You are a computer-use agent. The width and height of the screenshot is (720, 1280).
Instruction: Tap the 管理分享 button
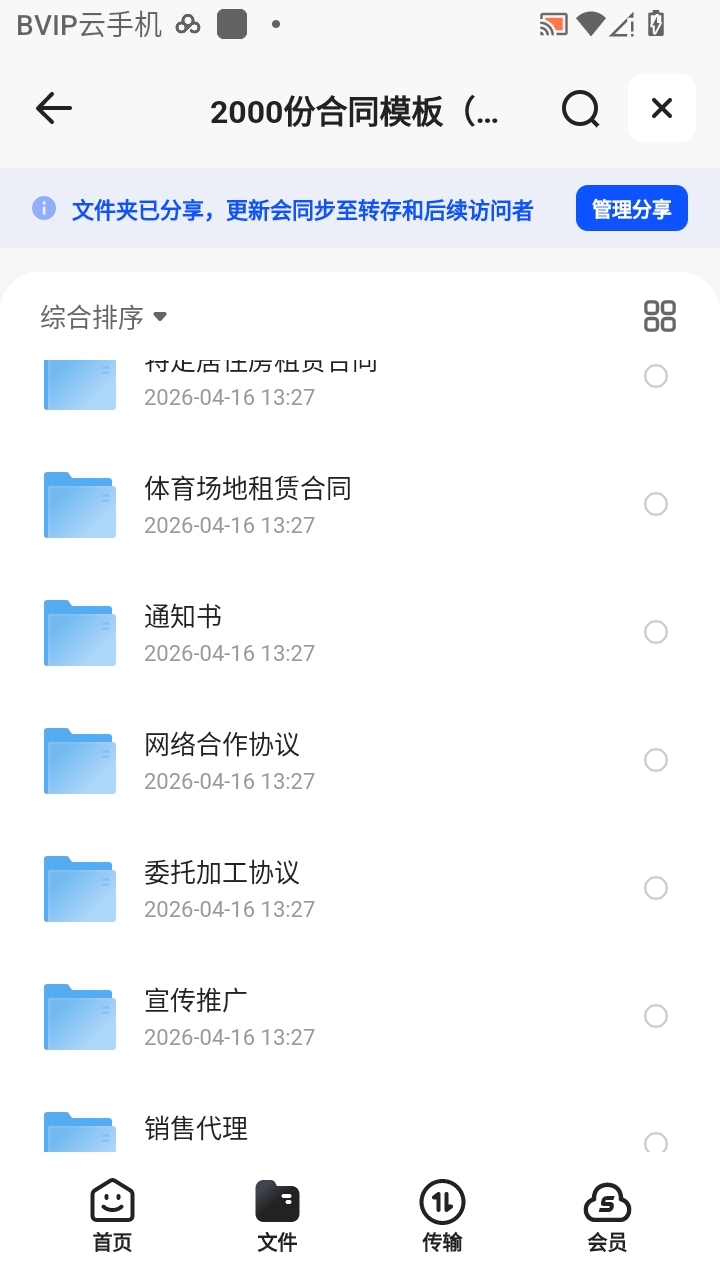point(631,207)
